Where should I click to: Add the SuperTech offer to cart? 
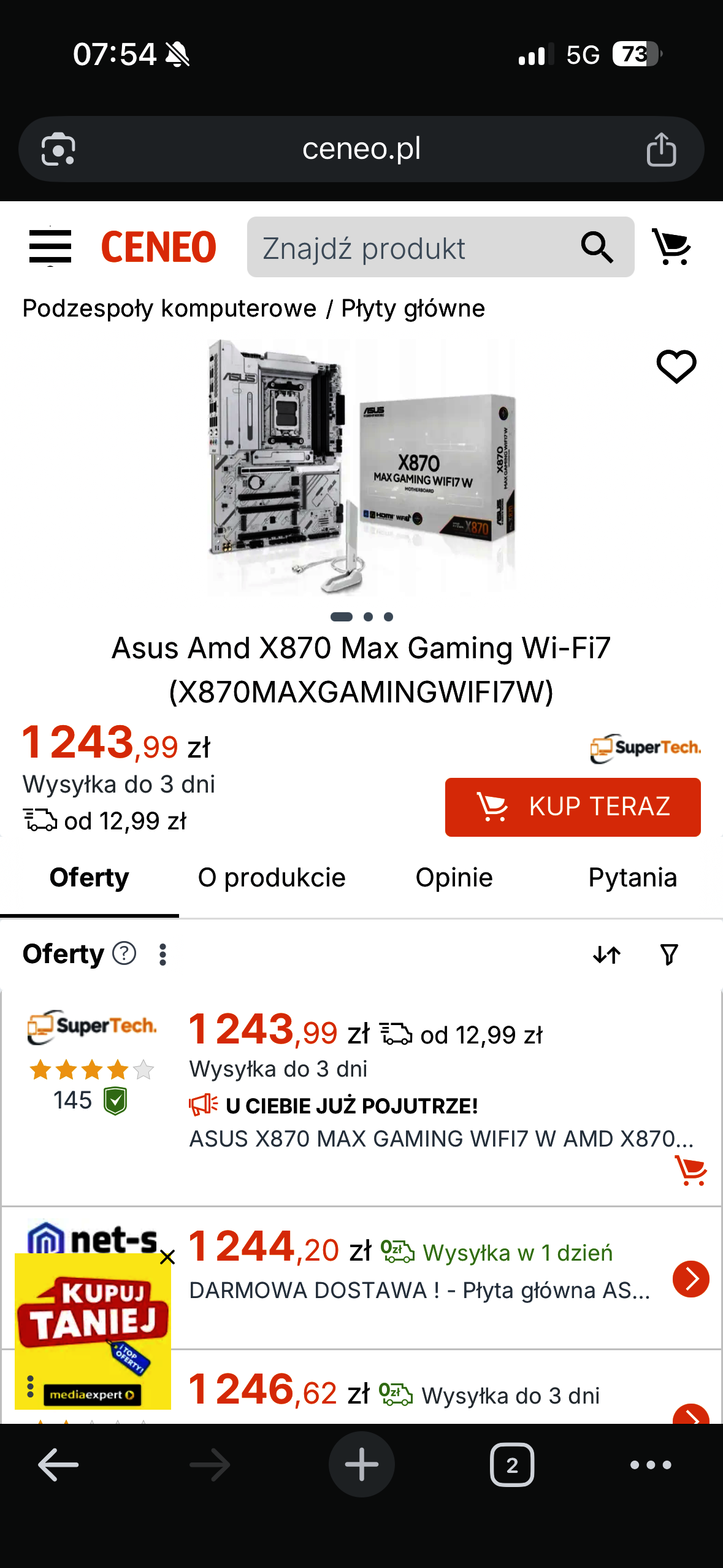691,1170
